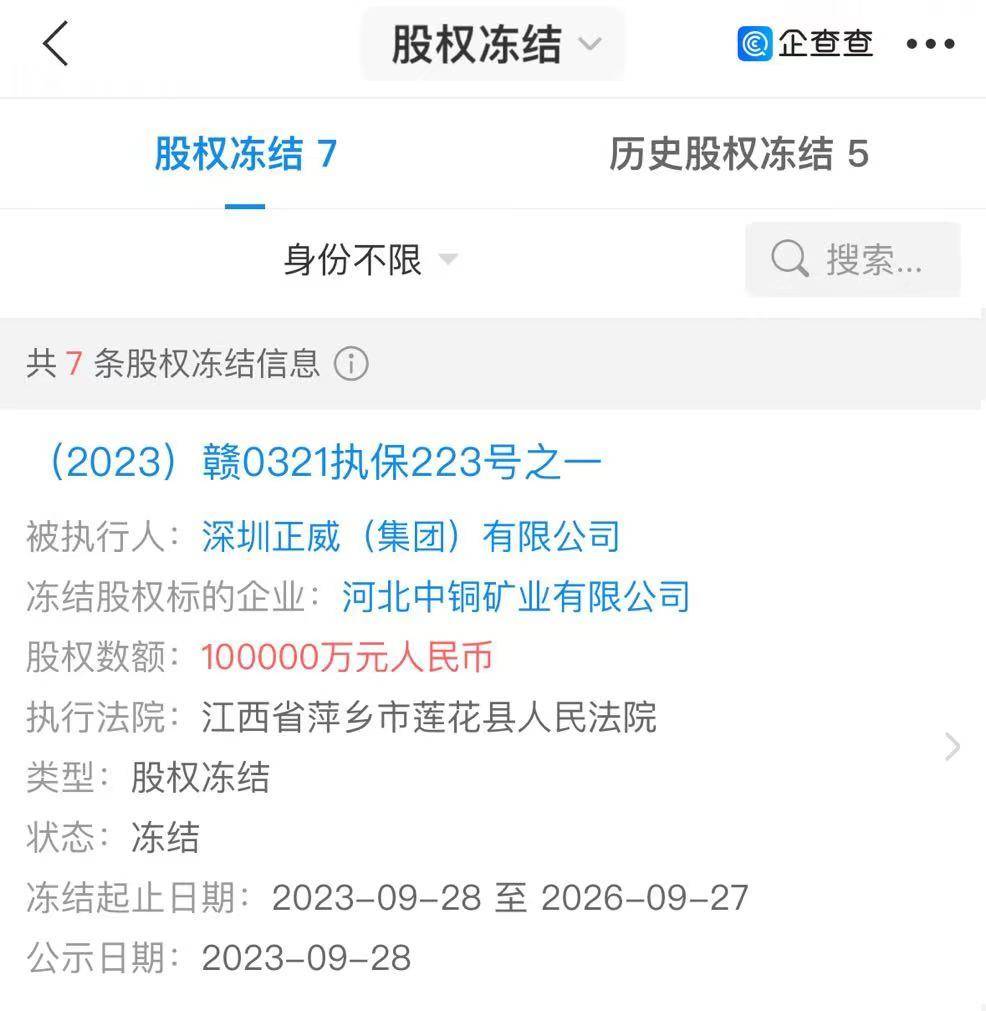The width and height of the screenshot is (986, 1011).
Task: Go back using the arrow icon
Action: click(x=56, y=44)
